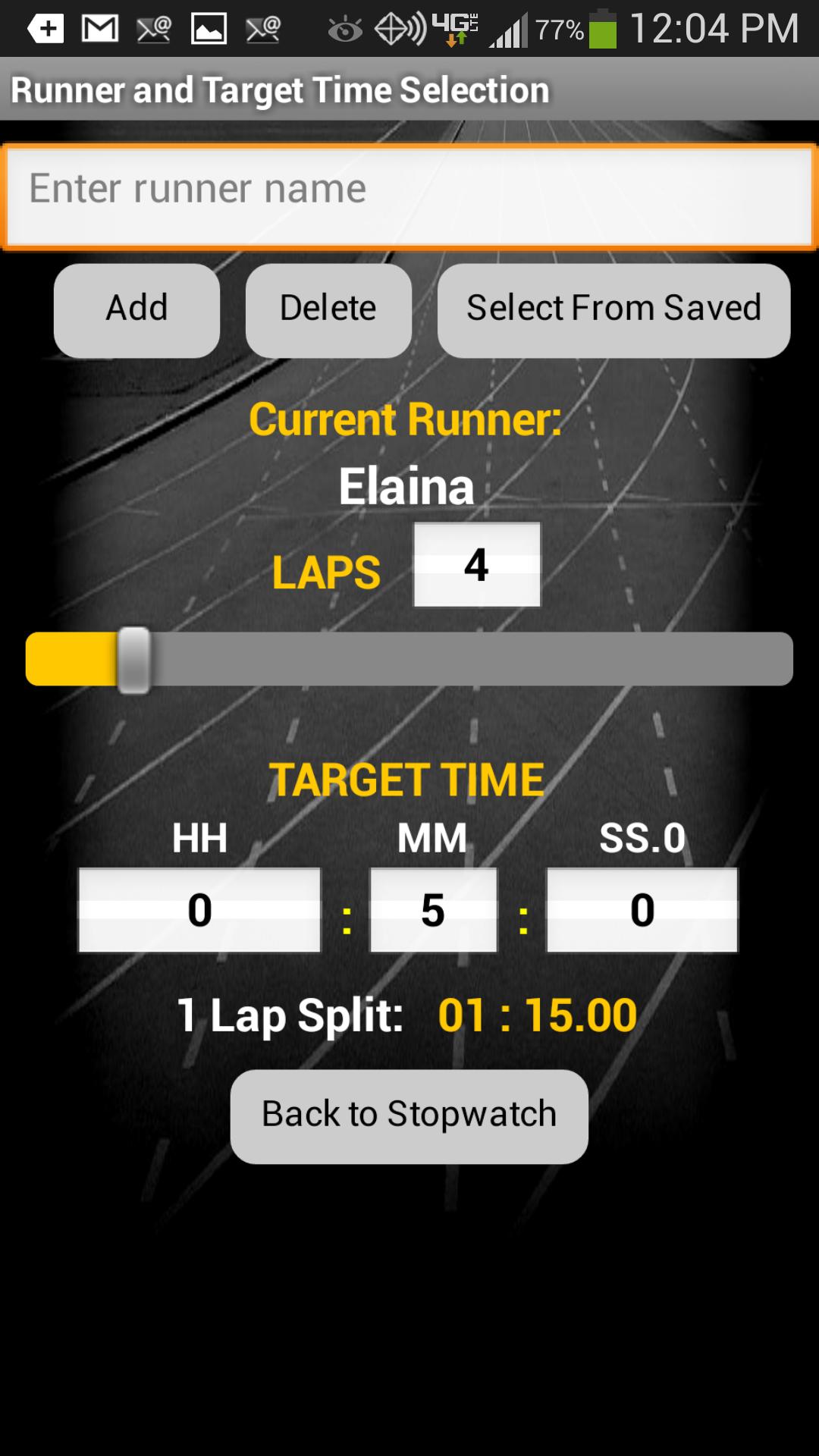
Task: Select the MM field showing 5
Action: [x=433, y=909]
